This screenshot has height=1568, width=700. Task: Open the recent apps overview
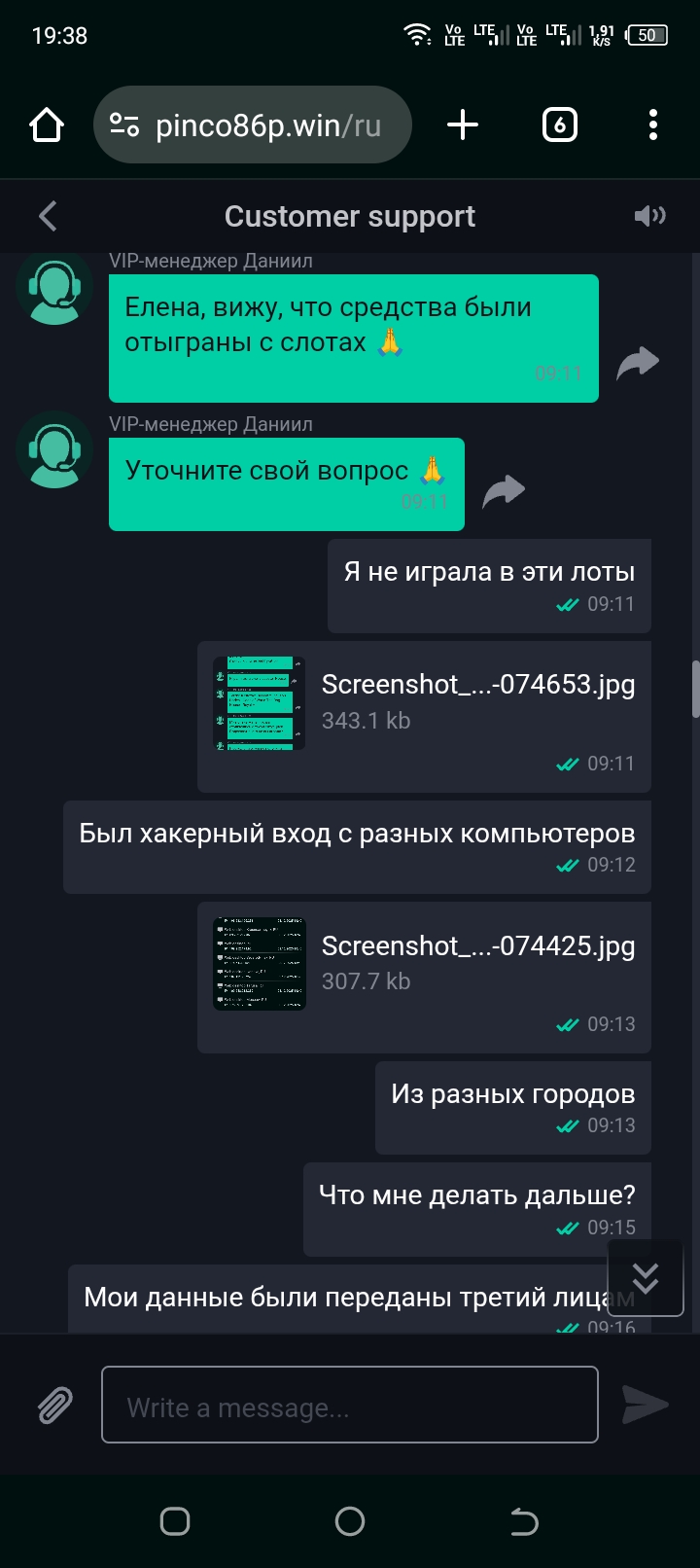pos(175,1521)
